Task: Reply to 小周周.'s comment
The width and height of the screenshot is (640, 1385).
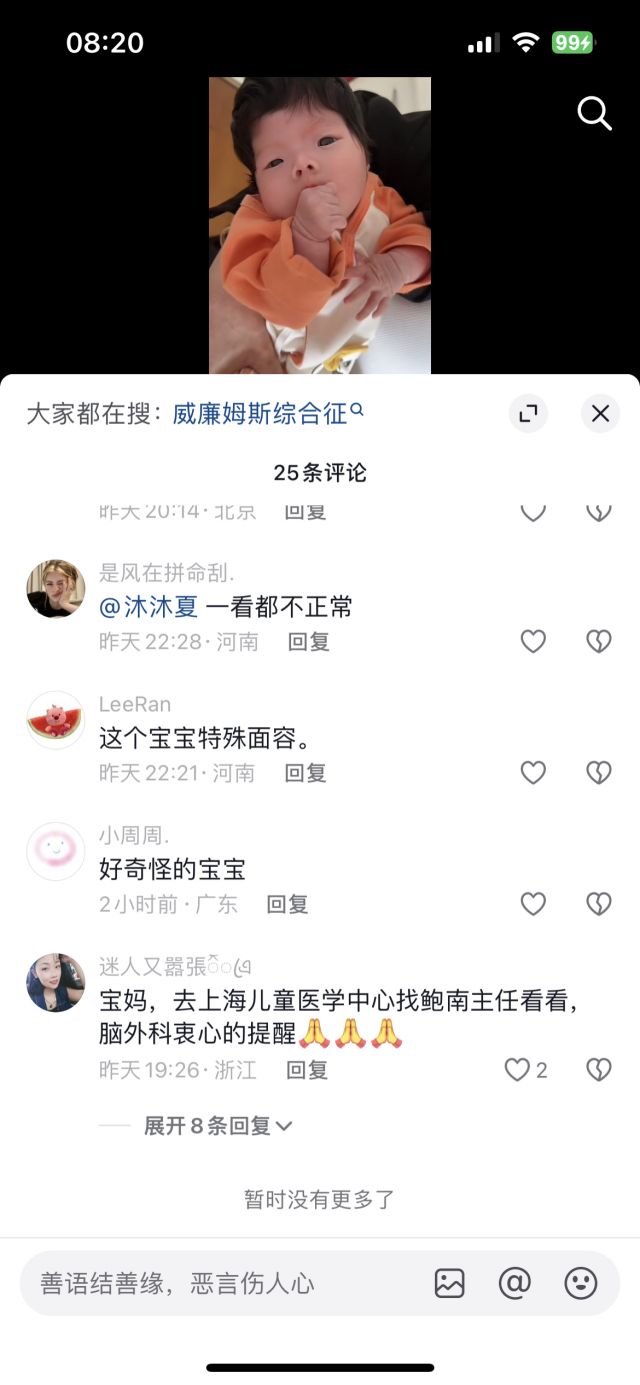Action: (x=287, y=904)
